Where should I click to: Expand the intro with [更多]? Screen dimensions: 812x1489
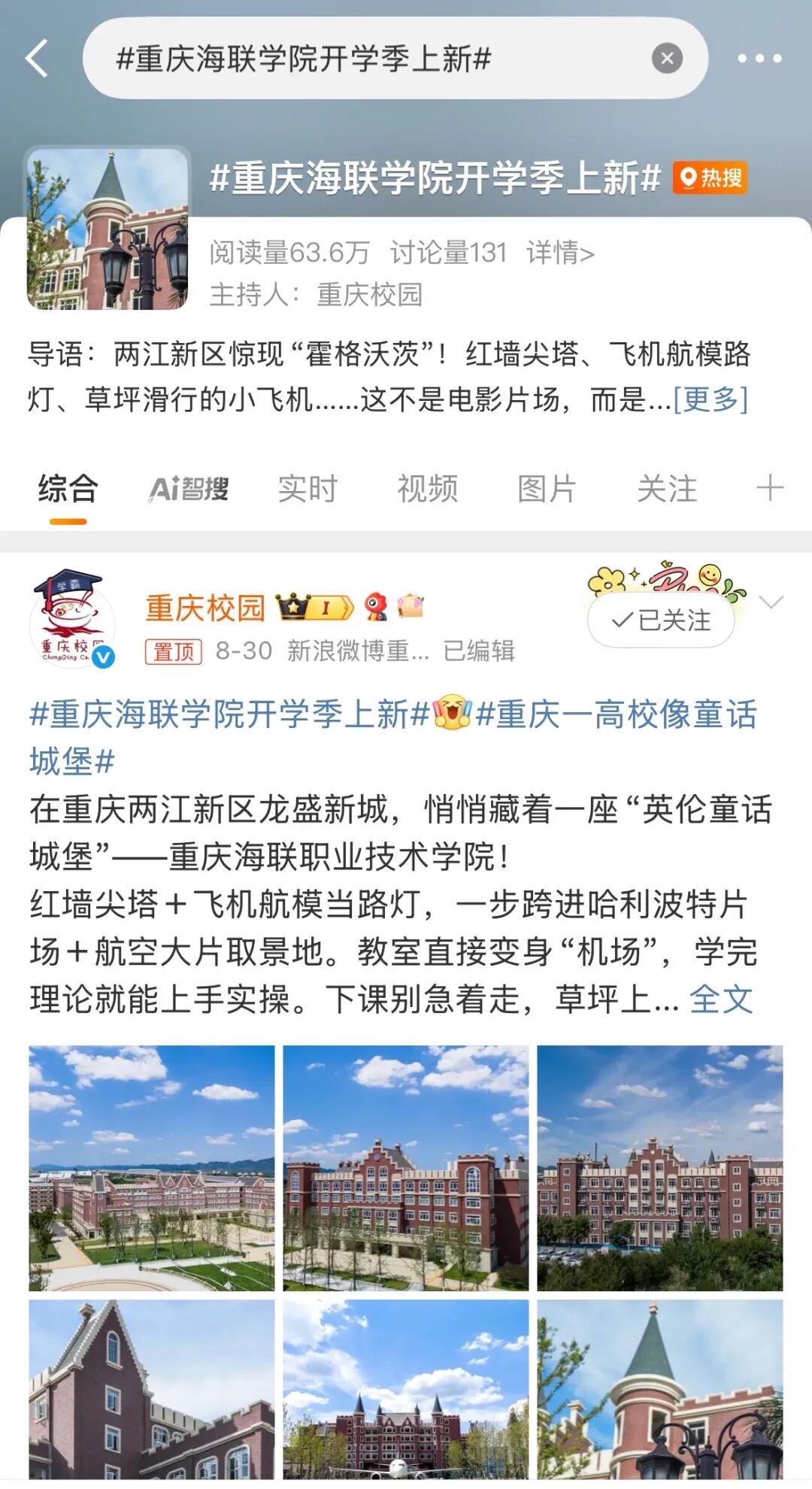pyautogui.click(x=710, y=399)
